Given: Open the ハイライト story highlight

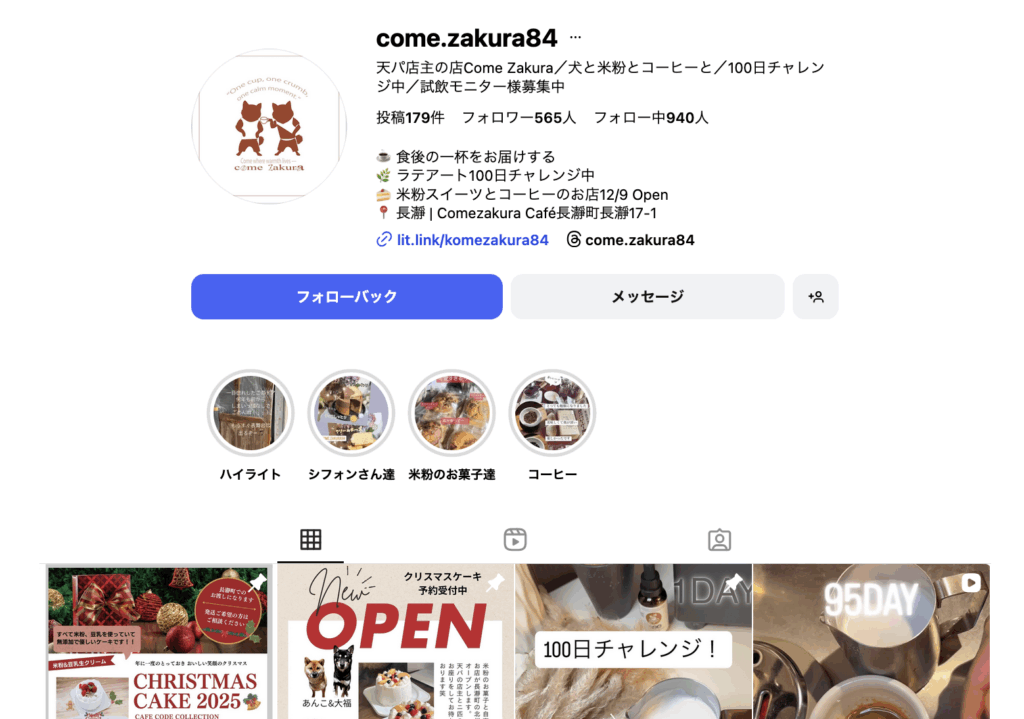Looking at the screenshot, I should (250, 413).
